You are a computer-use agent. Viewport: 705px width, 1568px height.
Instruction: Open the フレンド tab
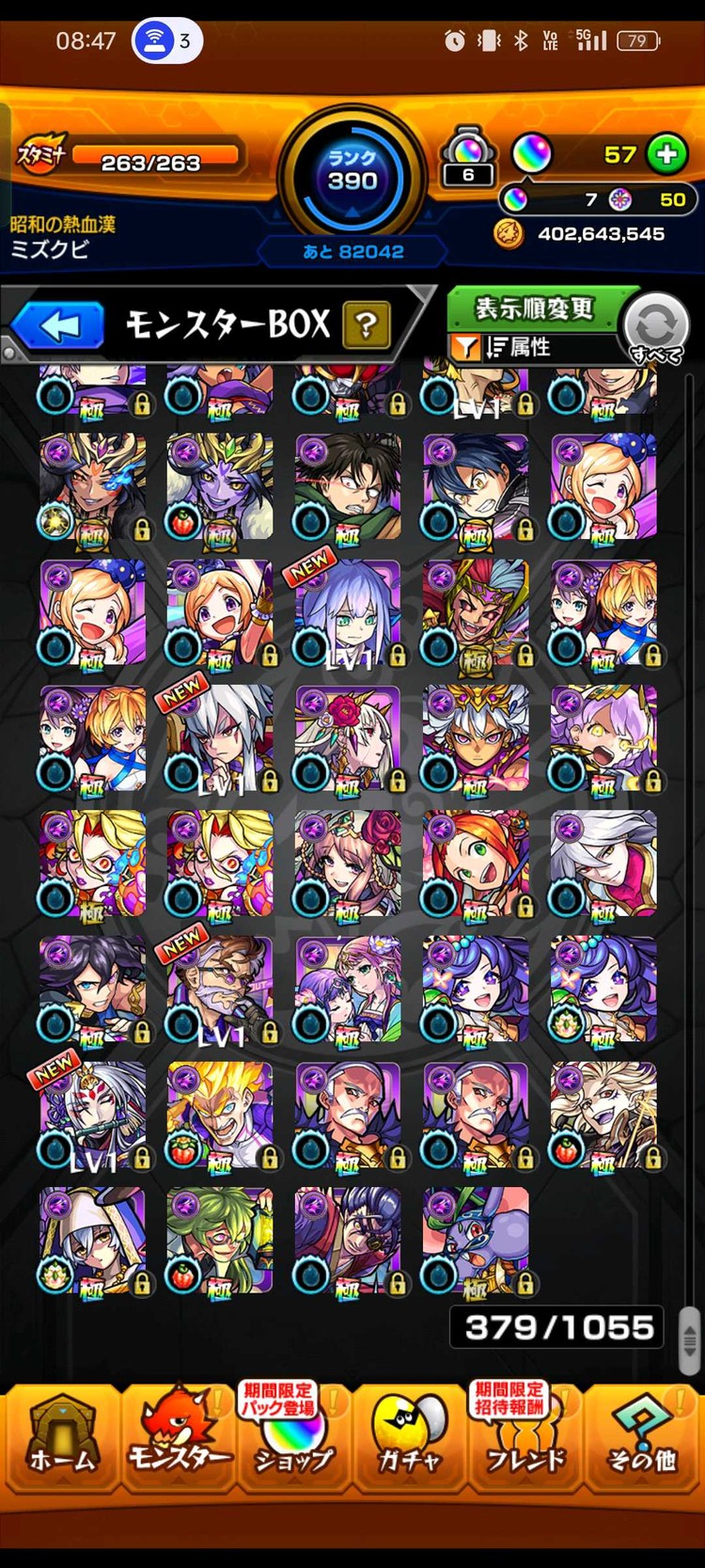click(525, 1434)
